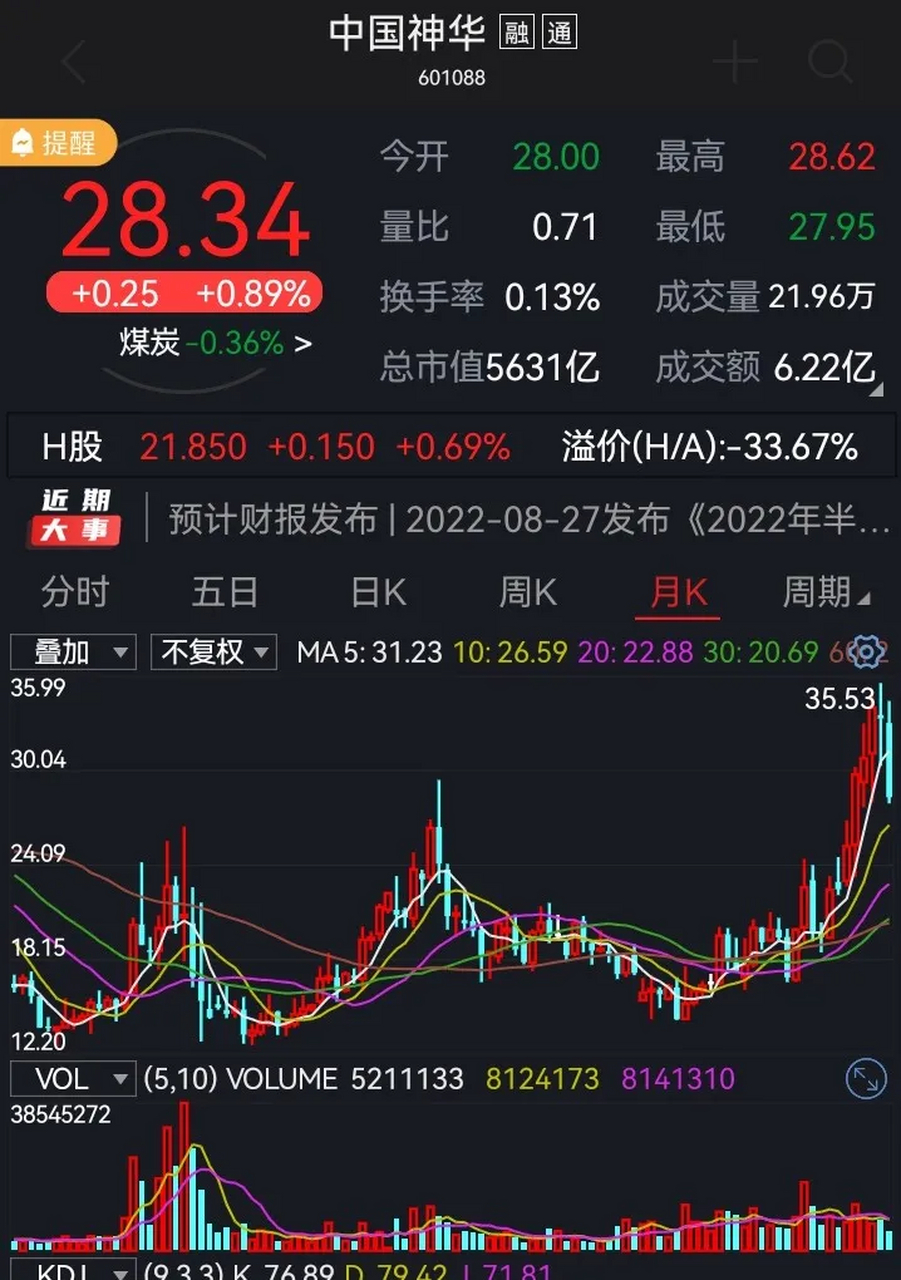
Task: Open the search magnifier icon
Action: click(830, 62)
